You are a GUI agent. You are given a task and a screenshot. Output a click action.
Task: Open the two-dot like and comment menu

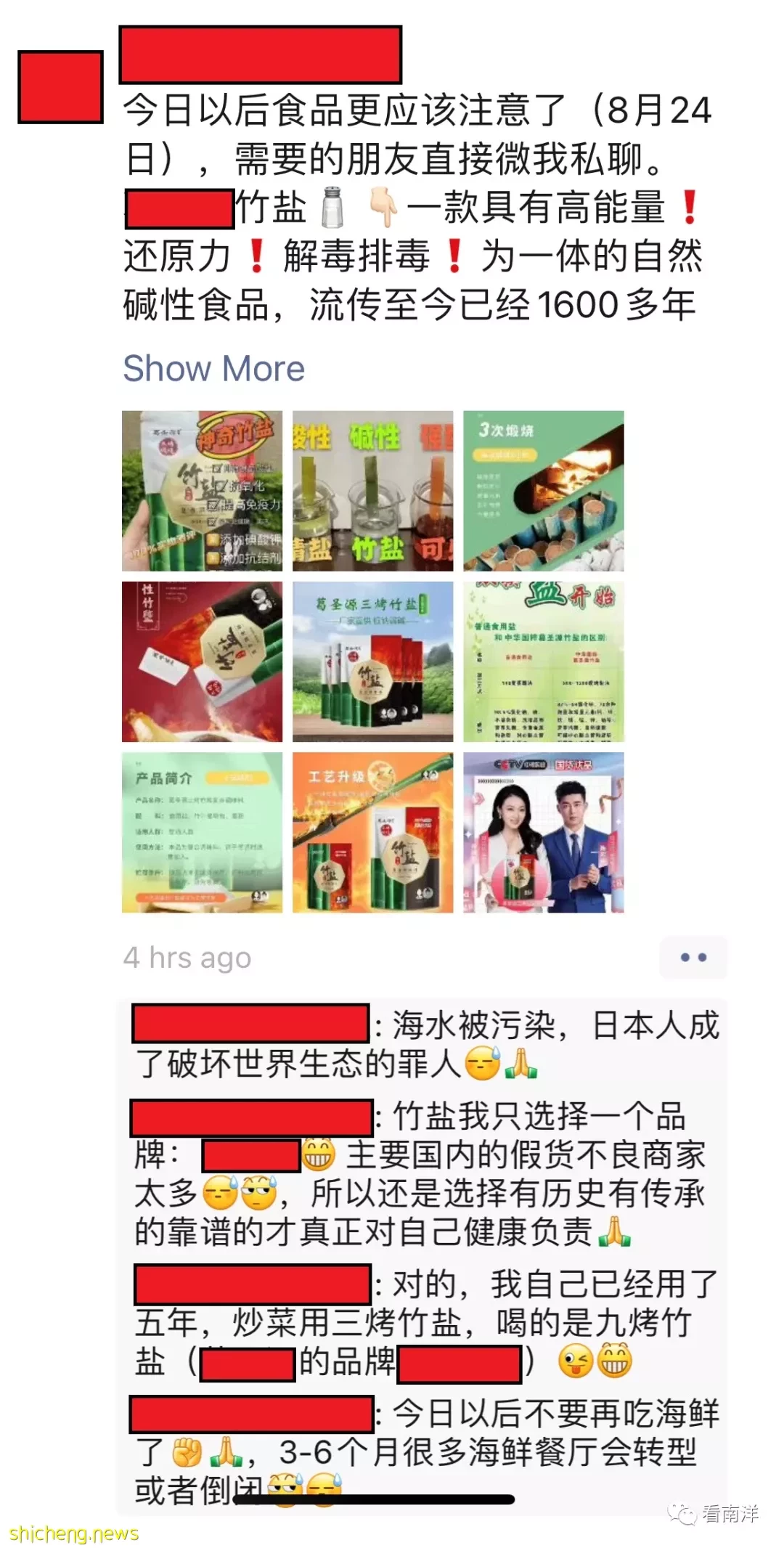click(693, 958)
